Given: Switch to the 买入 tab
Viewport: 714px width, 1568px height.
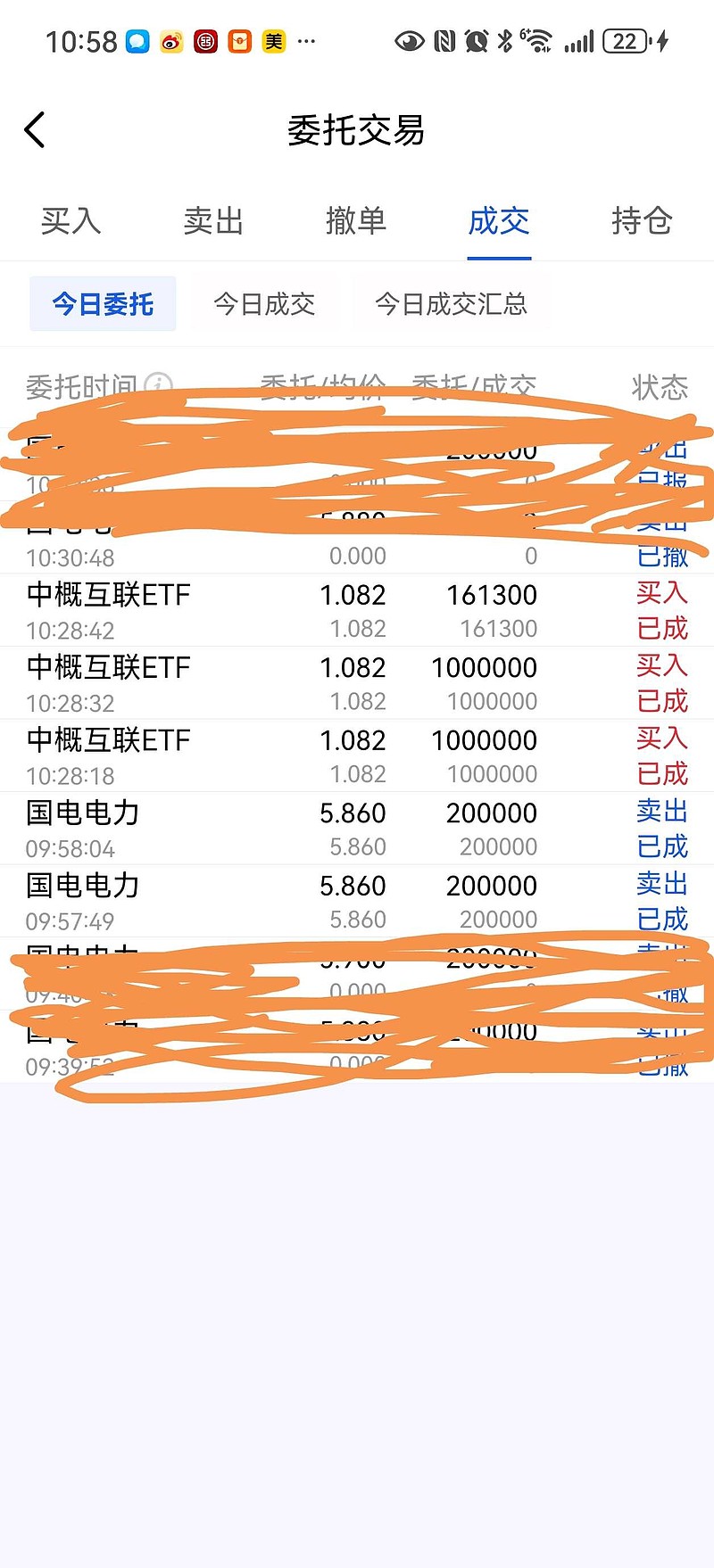Looking at the screenshot, I should (71, 221).
